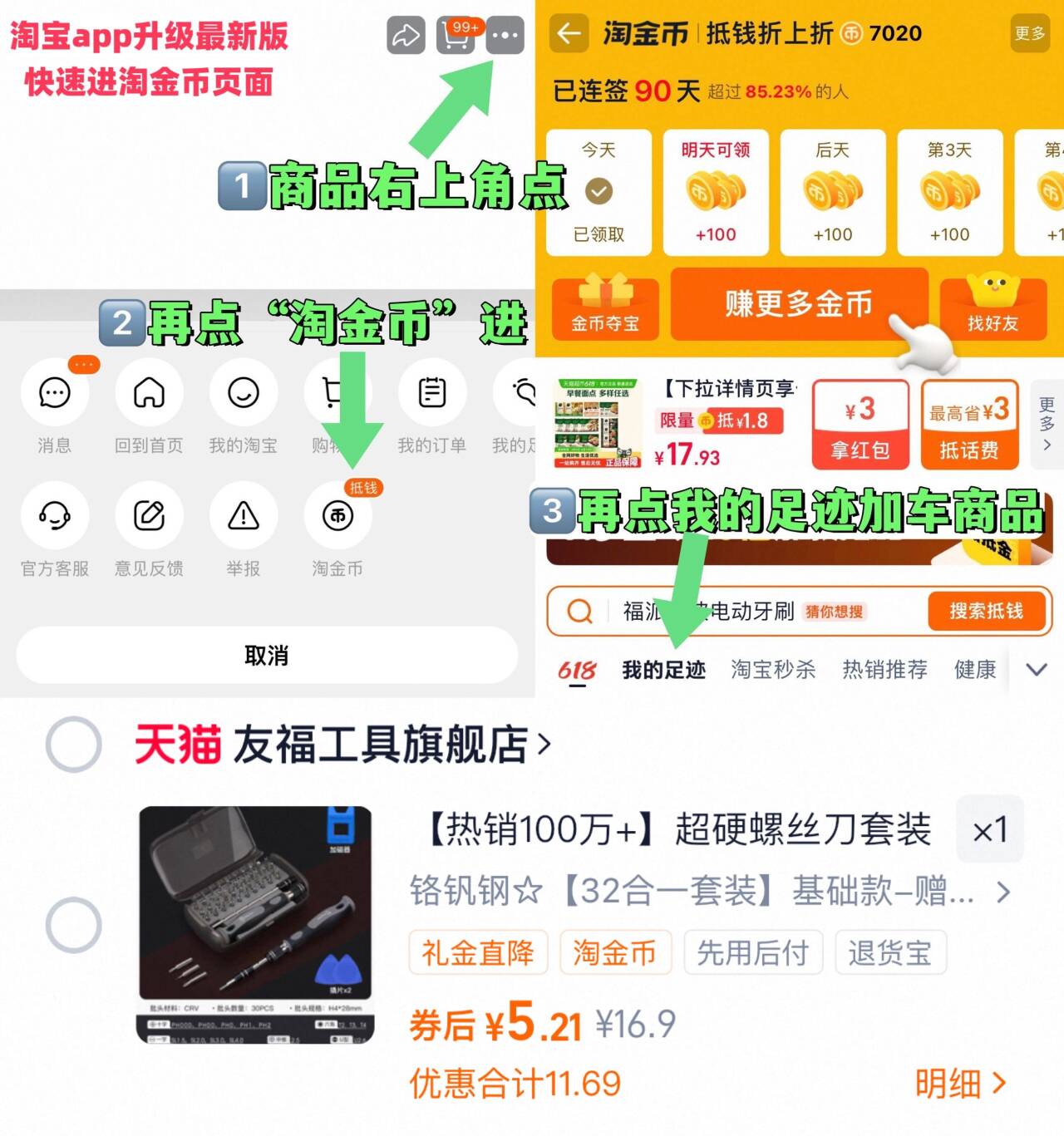Image resolution: width=1064 pixels, height=1136 pixels.
Task: Switch to the 淘宝秒杀 tab
Action: pyautogui.click(x=773, y=669)
